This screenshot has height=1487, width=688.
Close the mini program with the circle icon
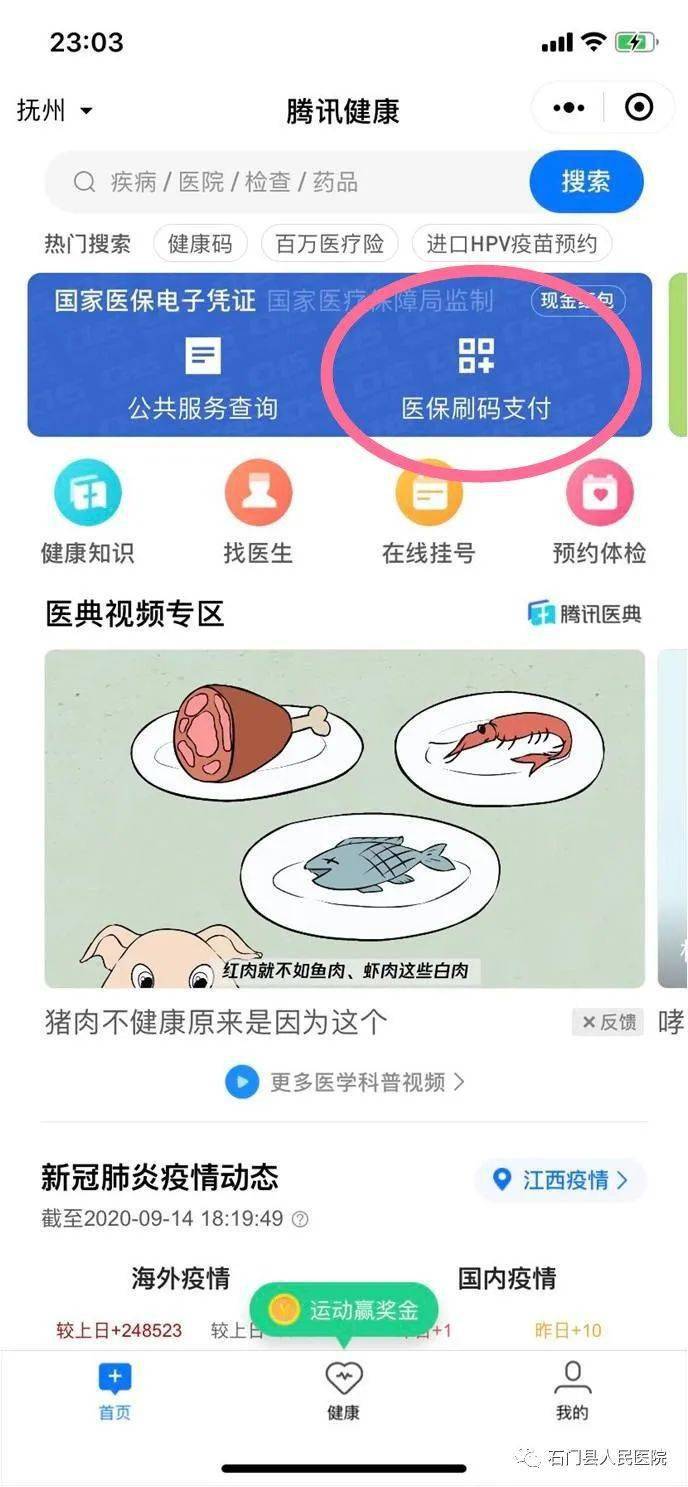[638, 108]
